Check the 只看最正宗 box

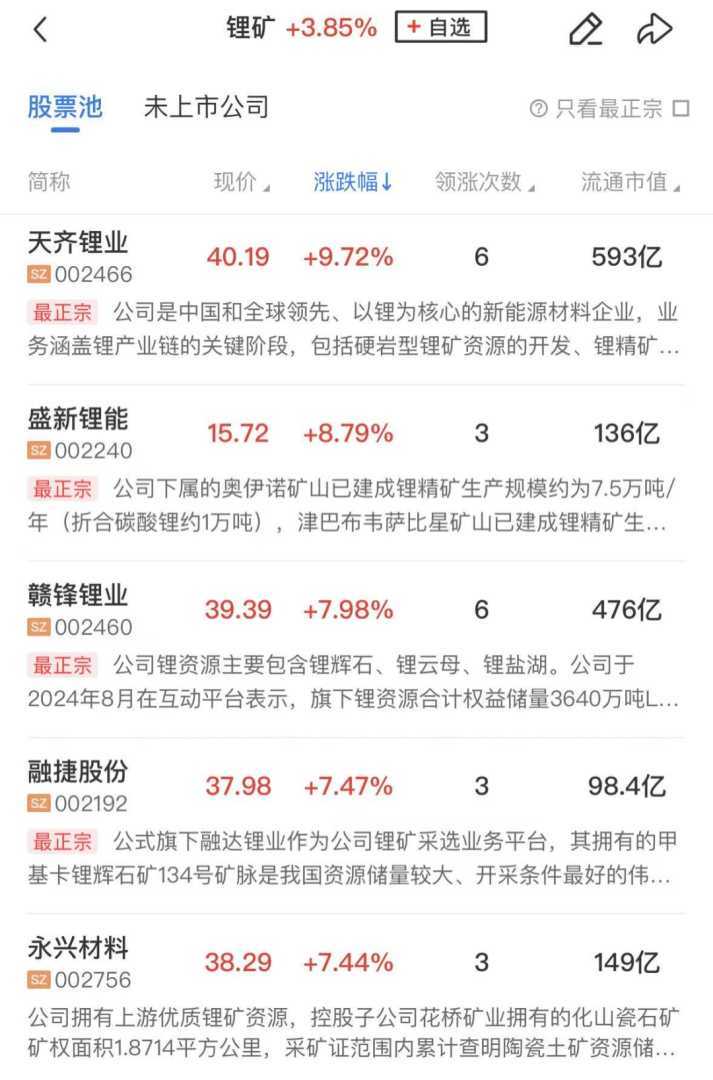682,109
